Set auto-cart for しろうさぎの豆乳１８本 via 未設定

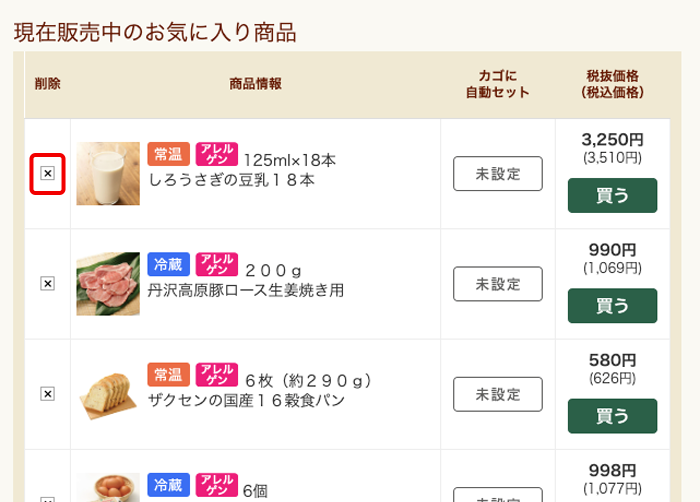(497, 174)
